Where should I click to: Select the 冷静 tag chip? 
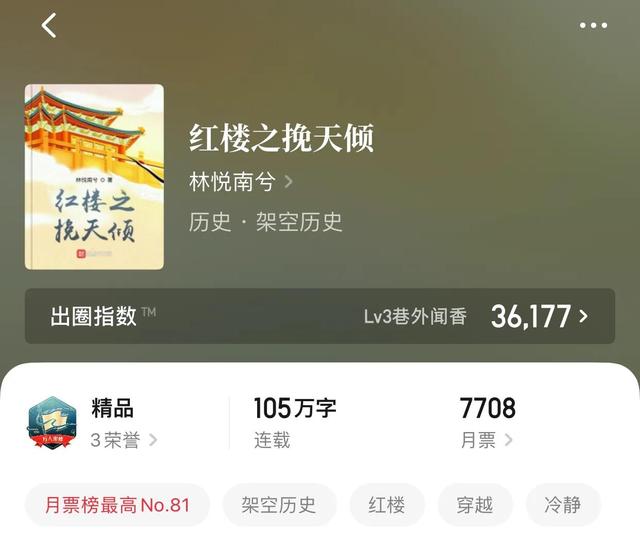point(563,505)
